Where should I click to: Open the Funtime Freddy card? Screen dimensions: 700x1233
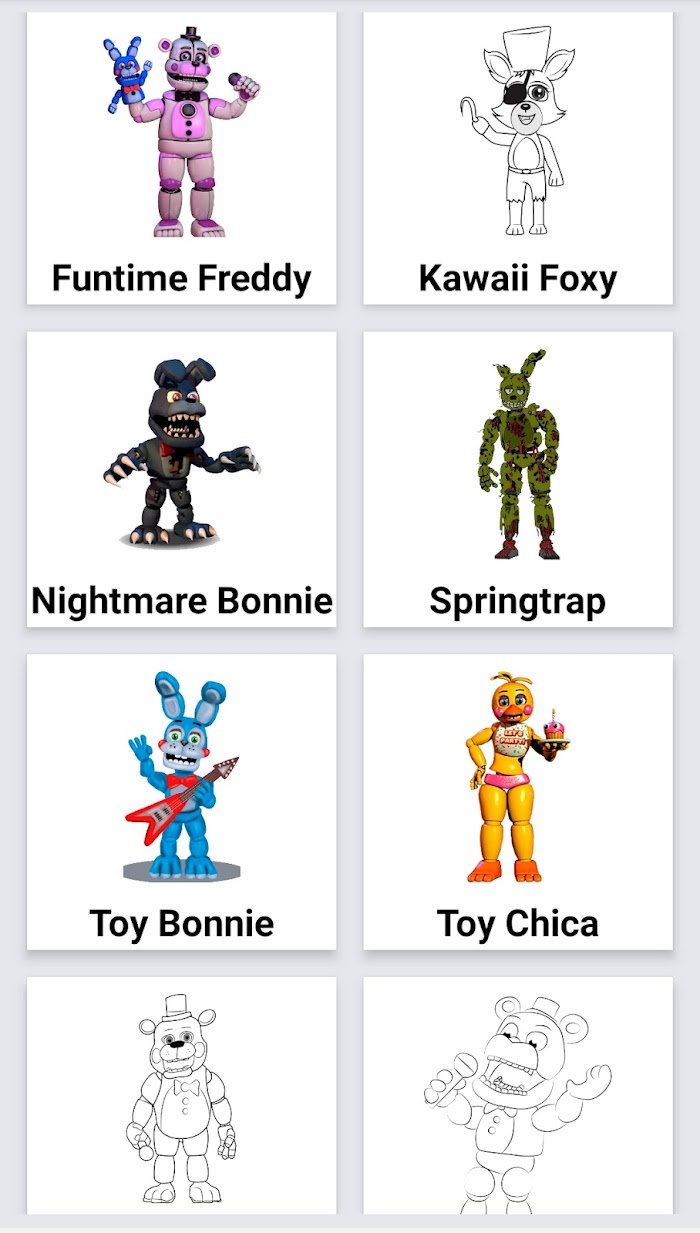tap(182, 158)
